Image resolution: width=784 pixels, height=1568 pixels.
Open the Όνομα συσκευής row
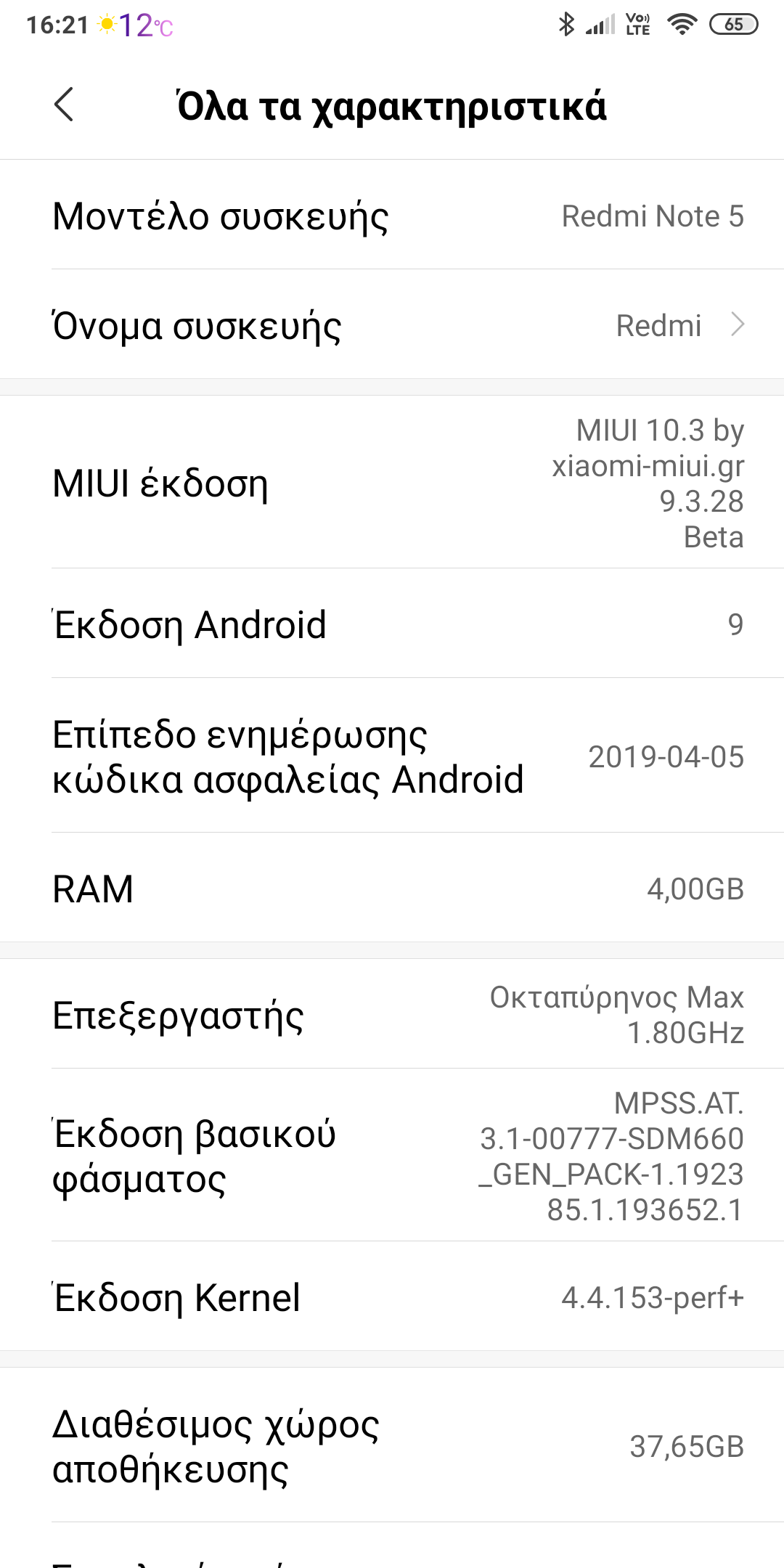(x=392, y=325)
